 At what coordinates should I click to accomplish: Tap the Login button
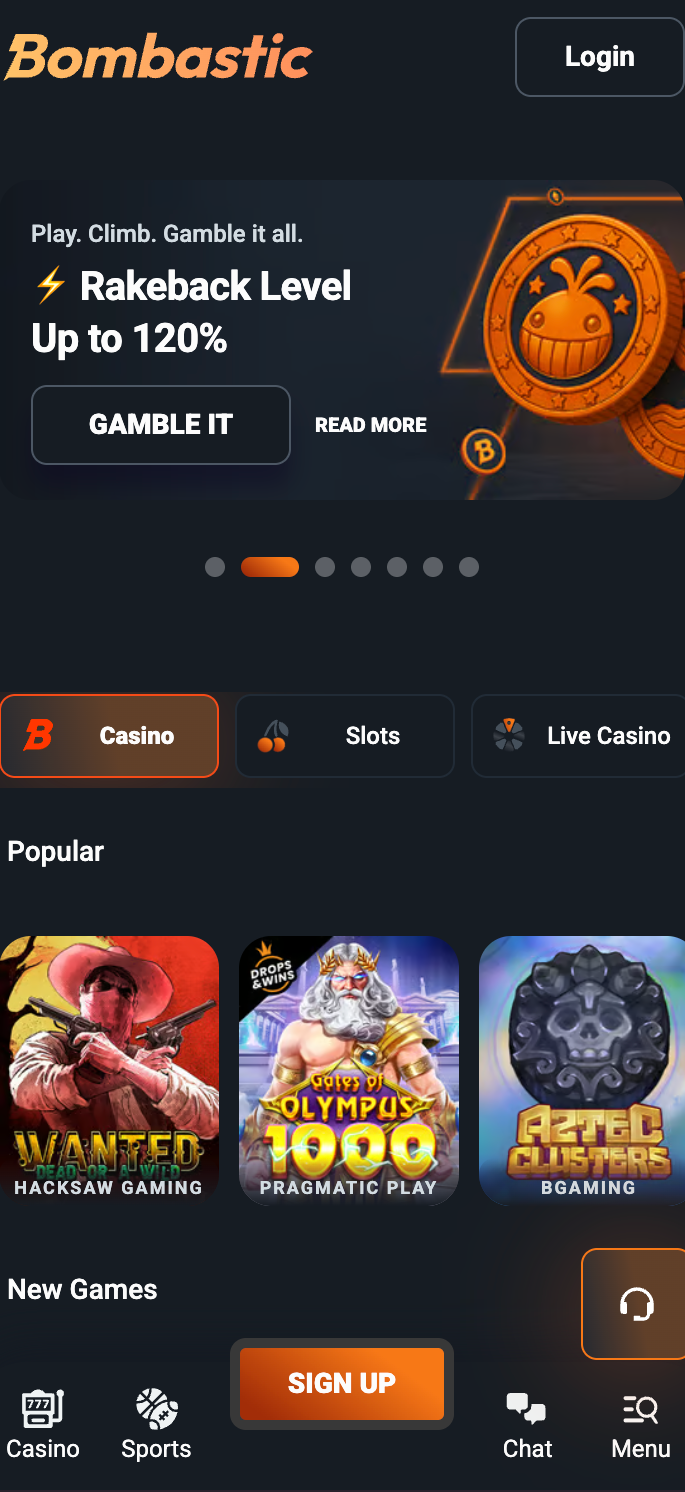pyautogui.click(x=599, y=57)
